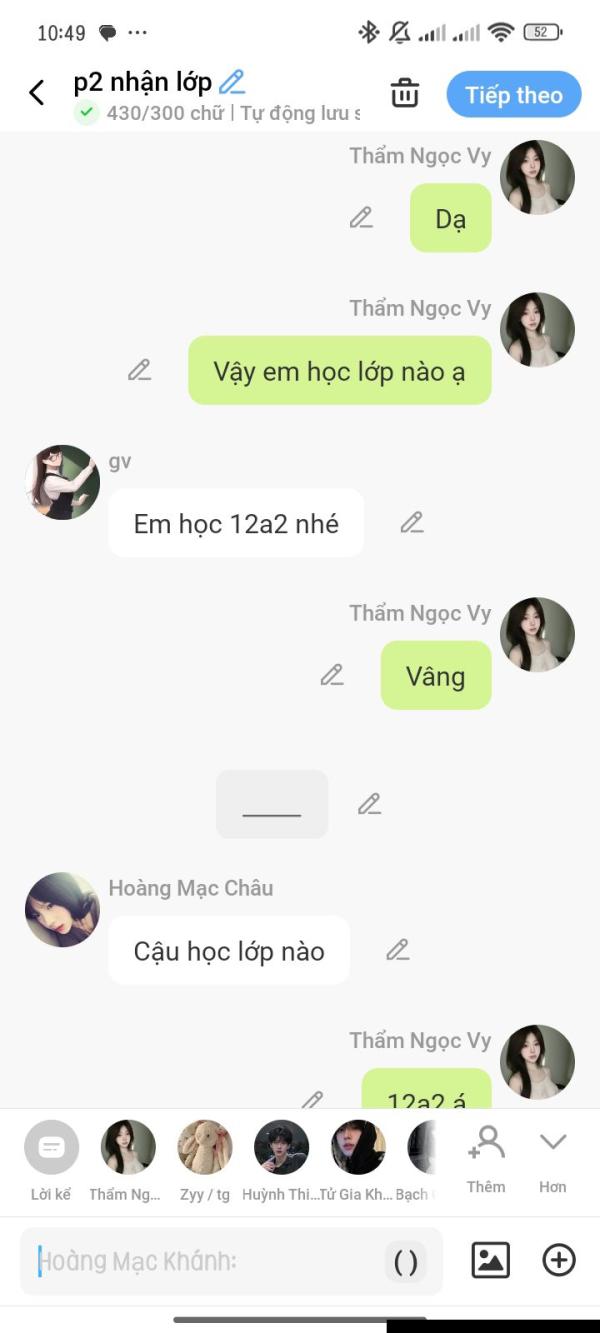Delete using the trash can icon

(404, 93)
